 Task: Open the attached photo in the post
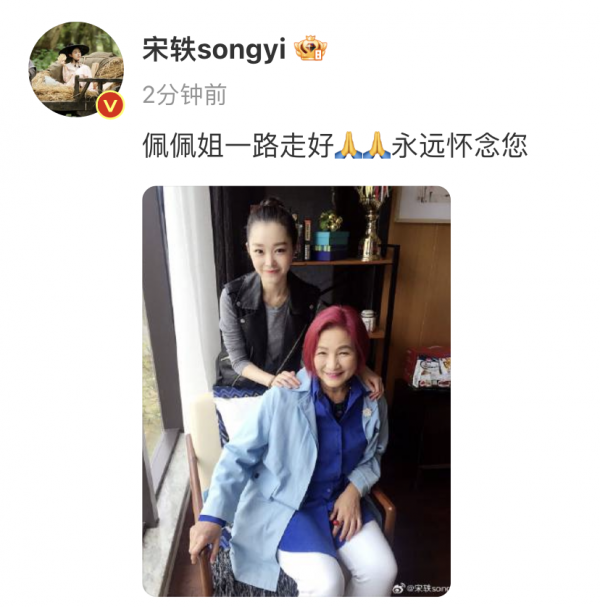296,391
